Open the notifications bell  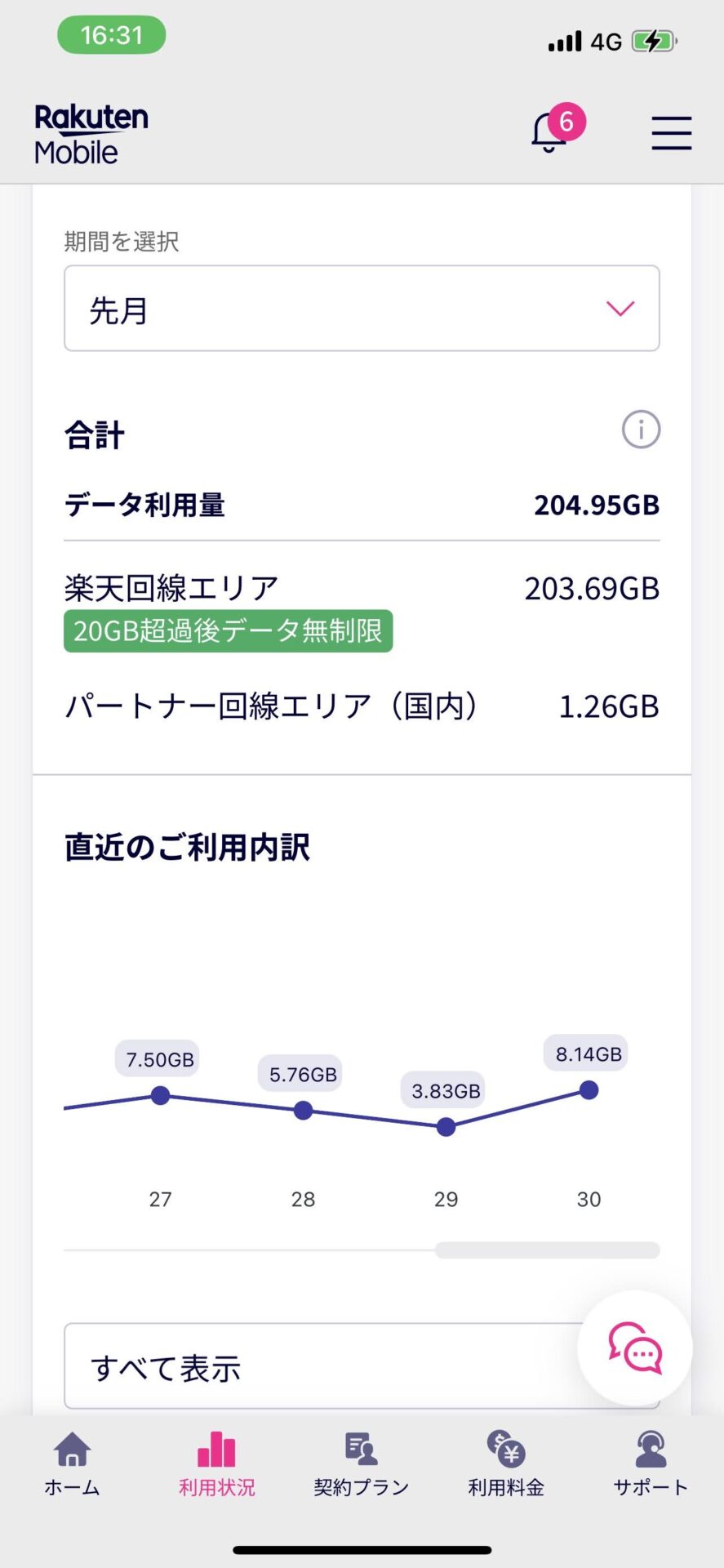click(x=555, y=129)
